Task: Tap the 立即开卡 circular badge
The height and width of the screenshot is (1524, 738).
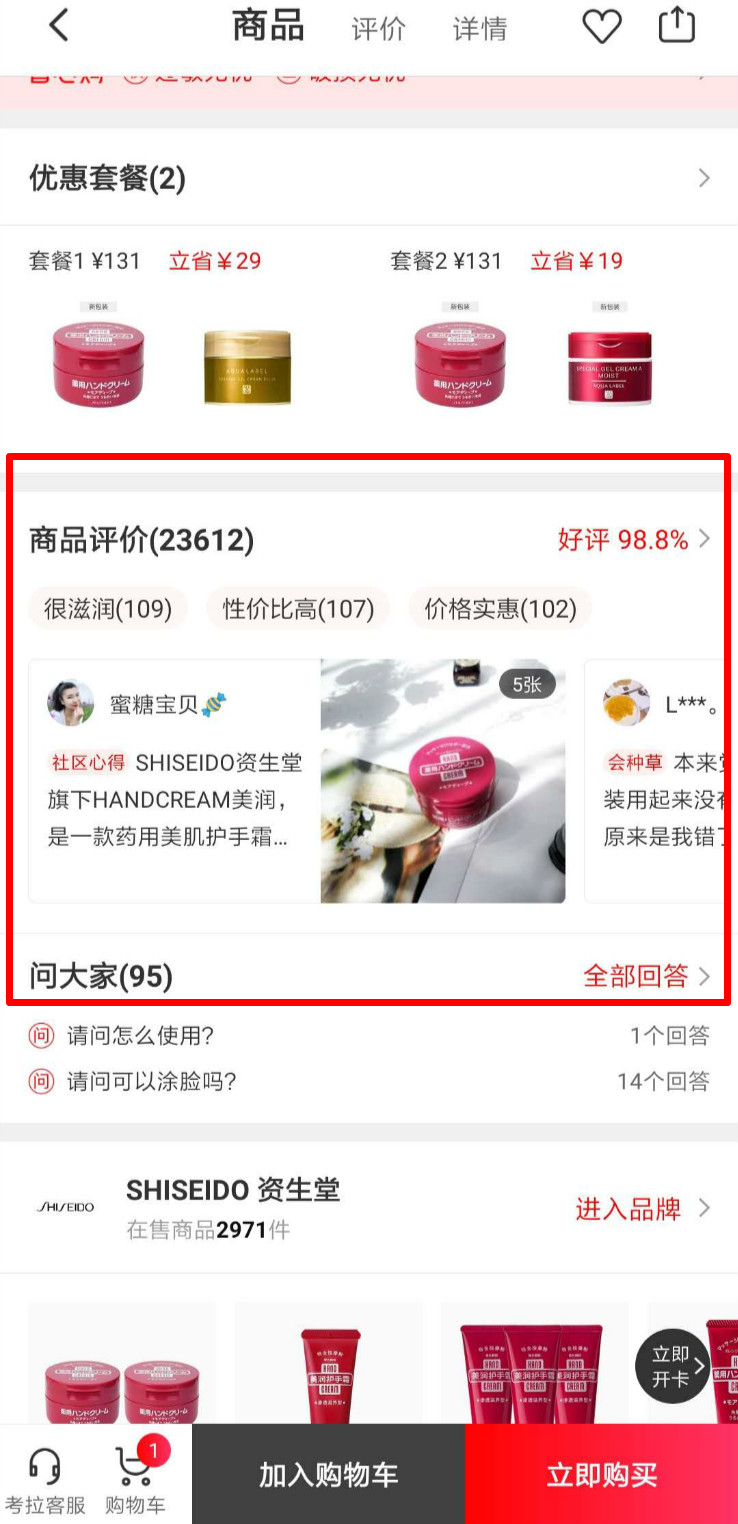Action: (673, 1365)
